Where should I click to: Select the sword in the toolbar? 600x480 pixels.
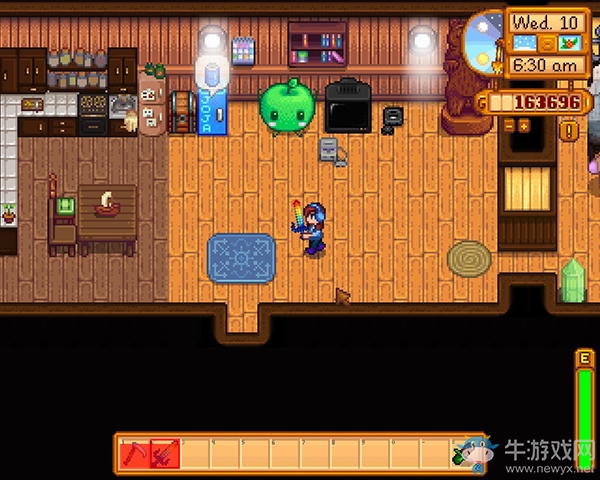tap(164, 454)
